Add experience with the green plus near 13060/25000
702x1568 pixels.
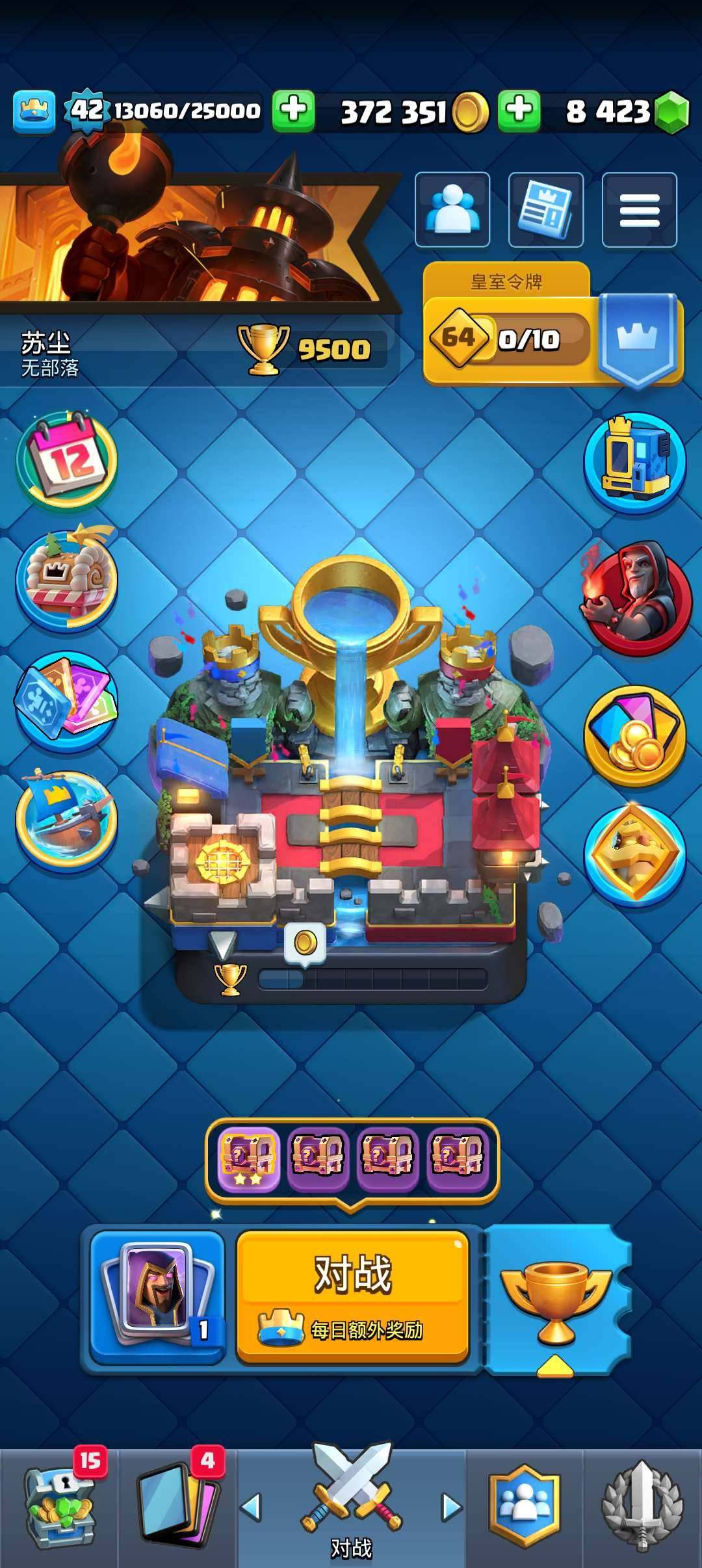[x=293, y=111]
